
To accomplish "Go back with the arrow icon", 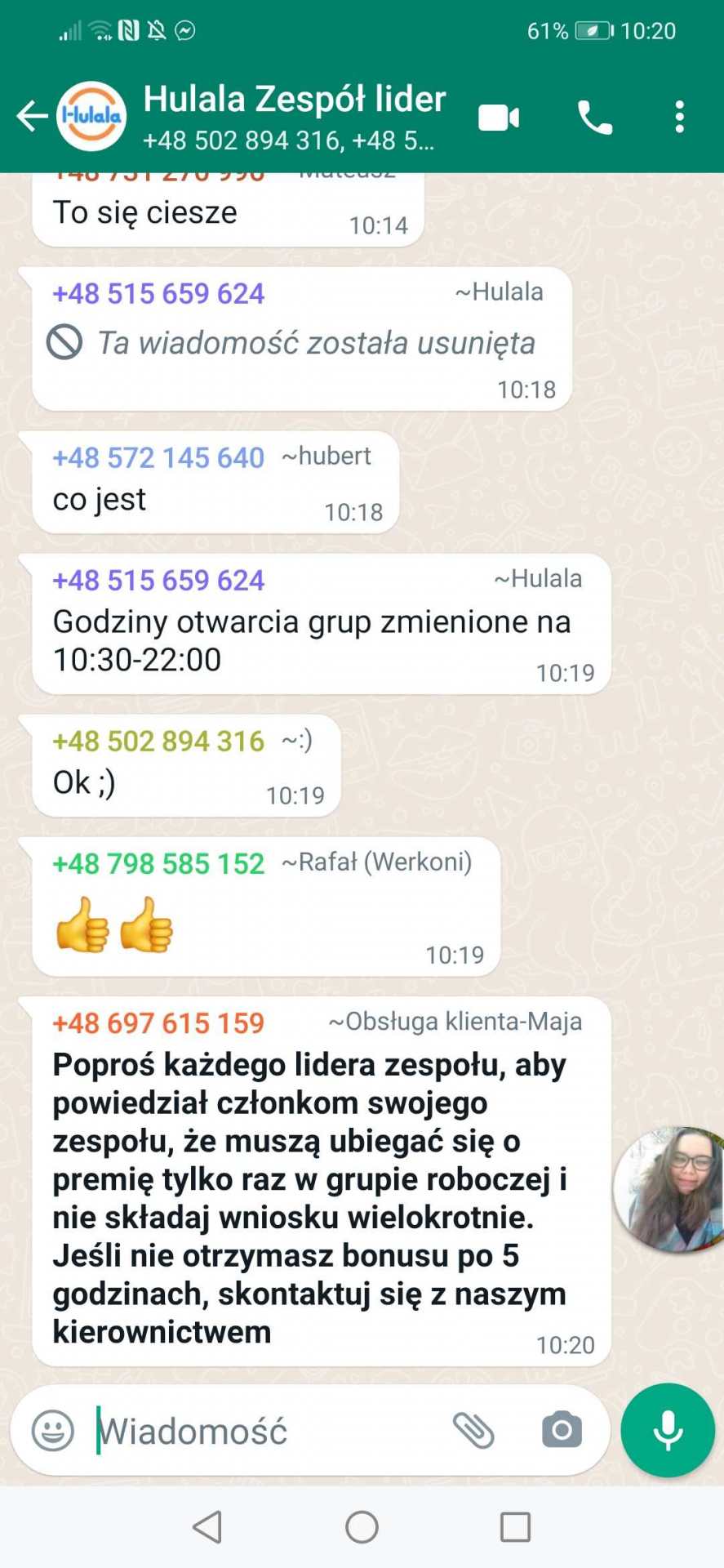I will [31, 117].
